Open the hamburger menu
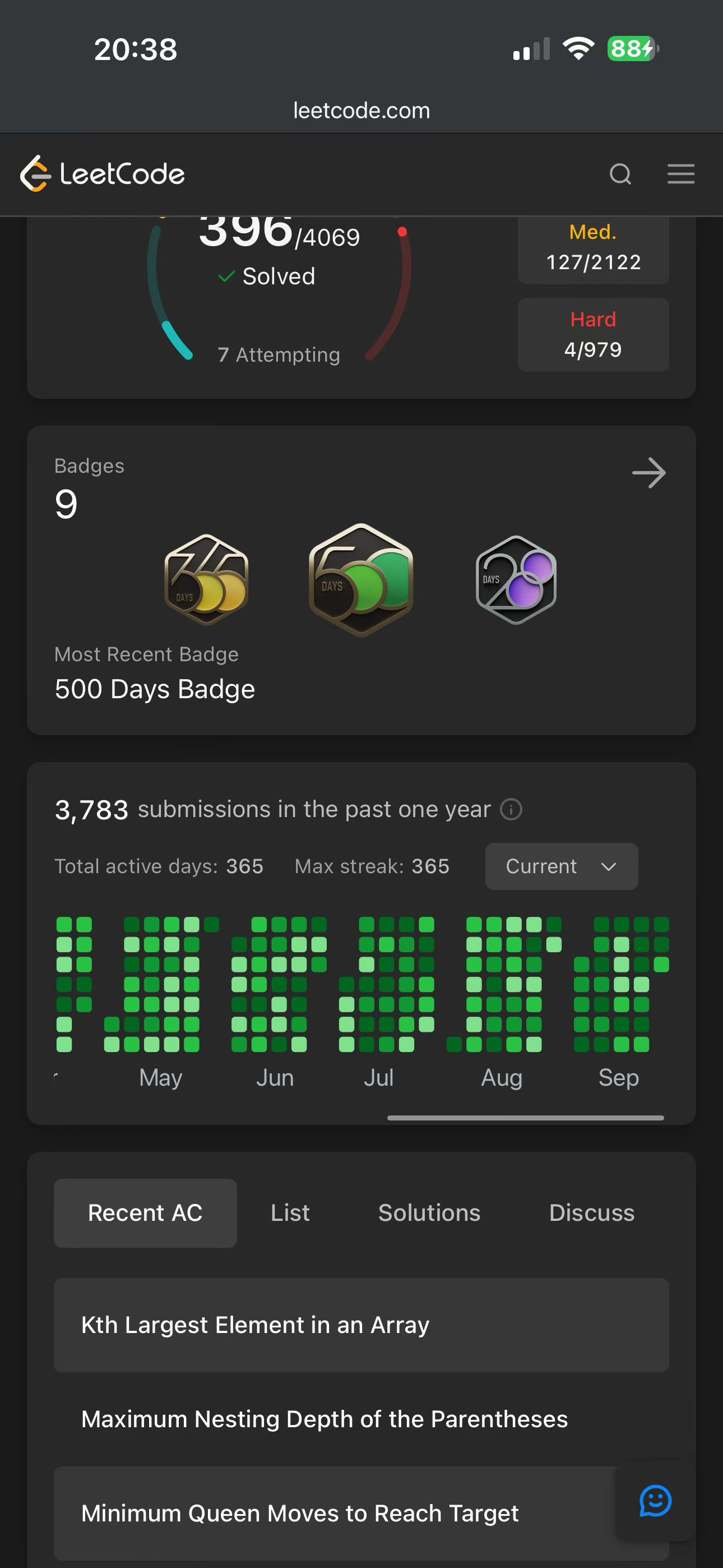 tap(680, 174)
